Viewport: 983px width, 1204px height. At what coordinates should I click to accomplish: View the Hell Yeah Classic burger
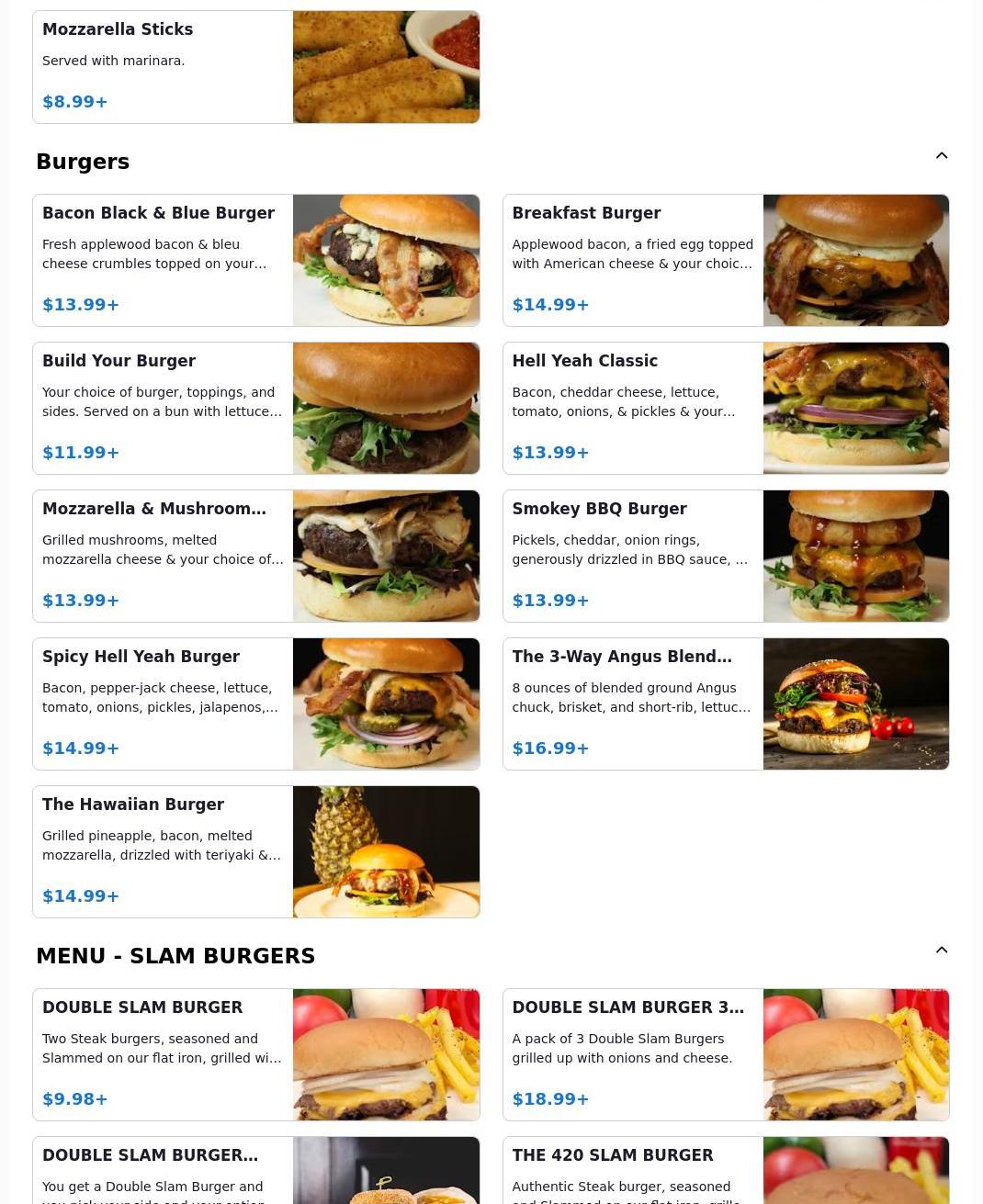(x=725, y=408)
